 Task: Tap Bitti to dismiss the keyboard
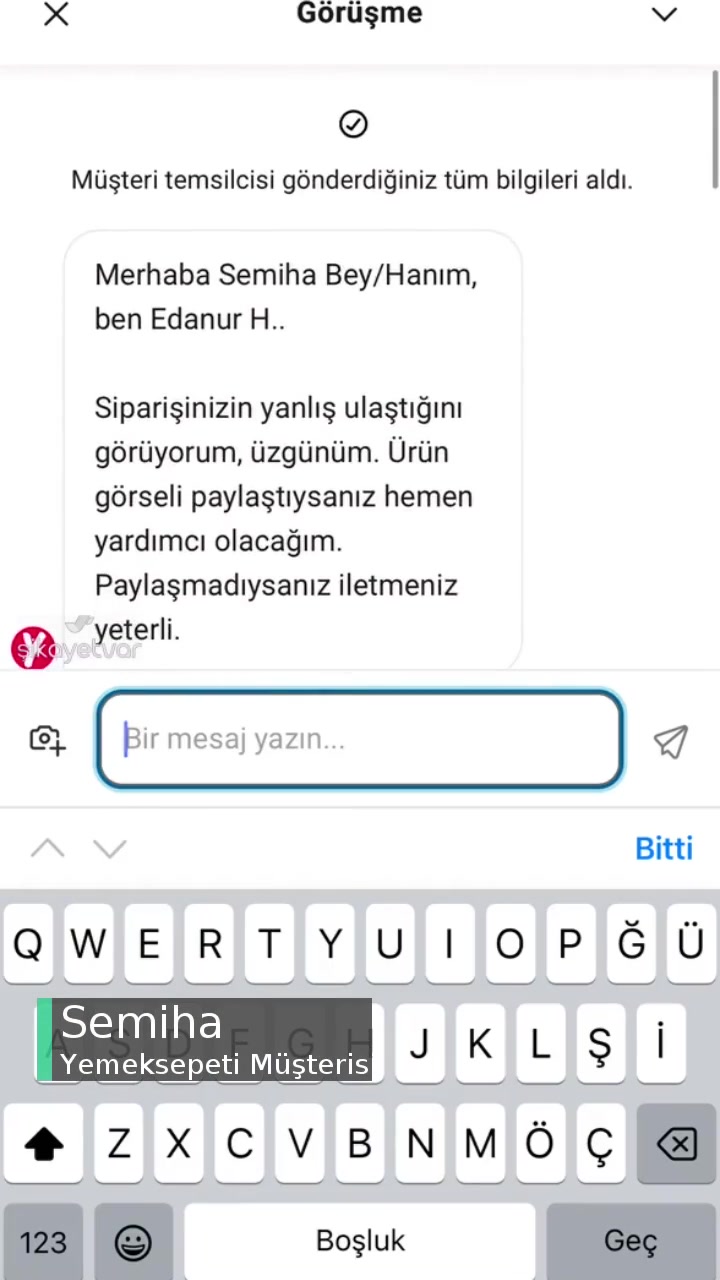click(664, 848)
